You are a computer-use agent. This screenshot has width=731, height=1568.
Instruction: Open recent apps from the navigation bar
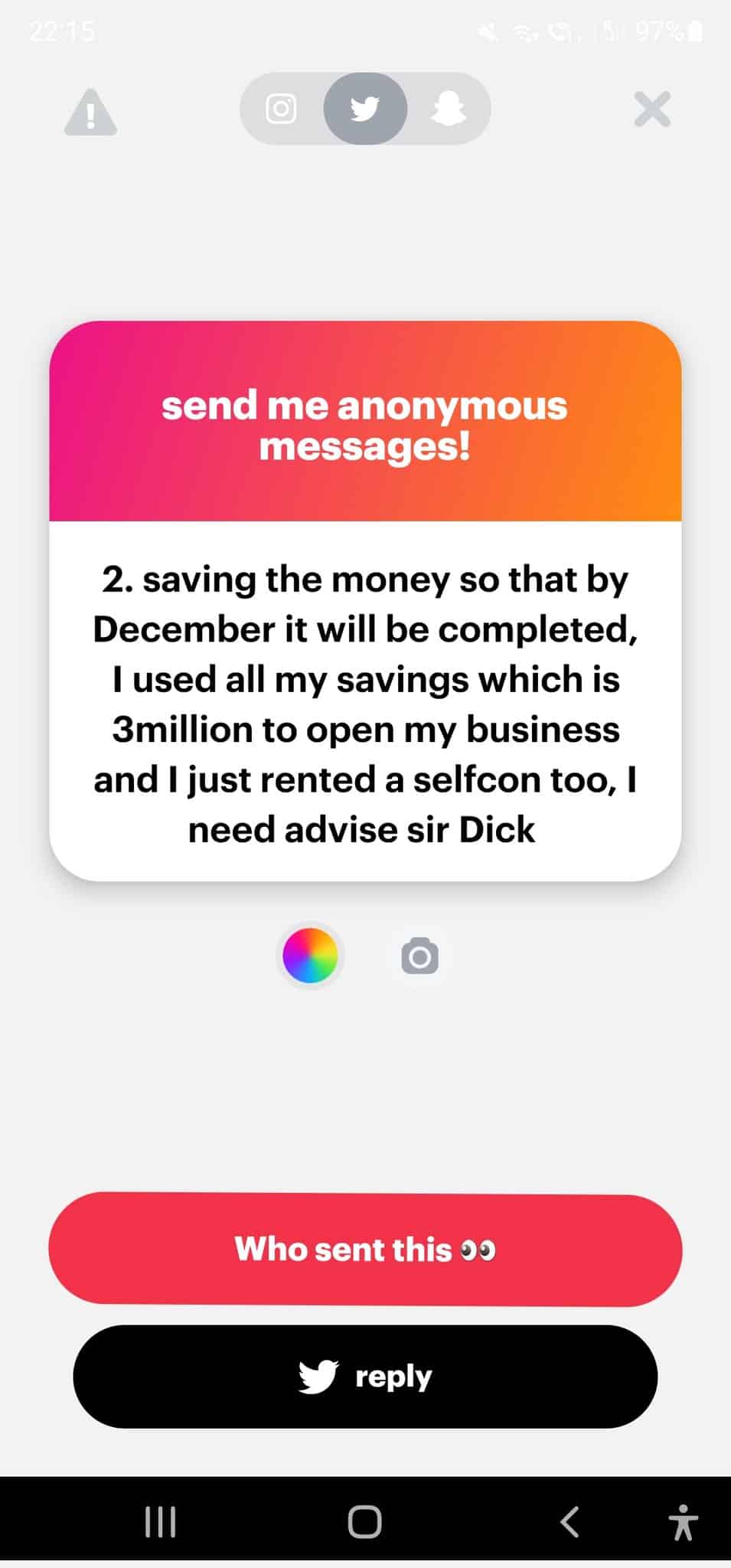(x=161, y=1521)
